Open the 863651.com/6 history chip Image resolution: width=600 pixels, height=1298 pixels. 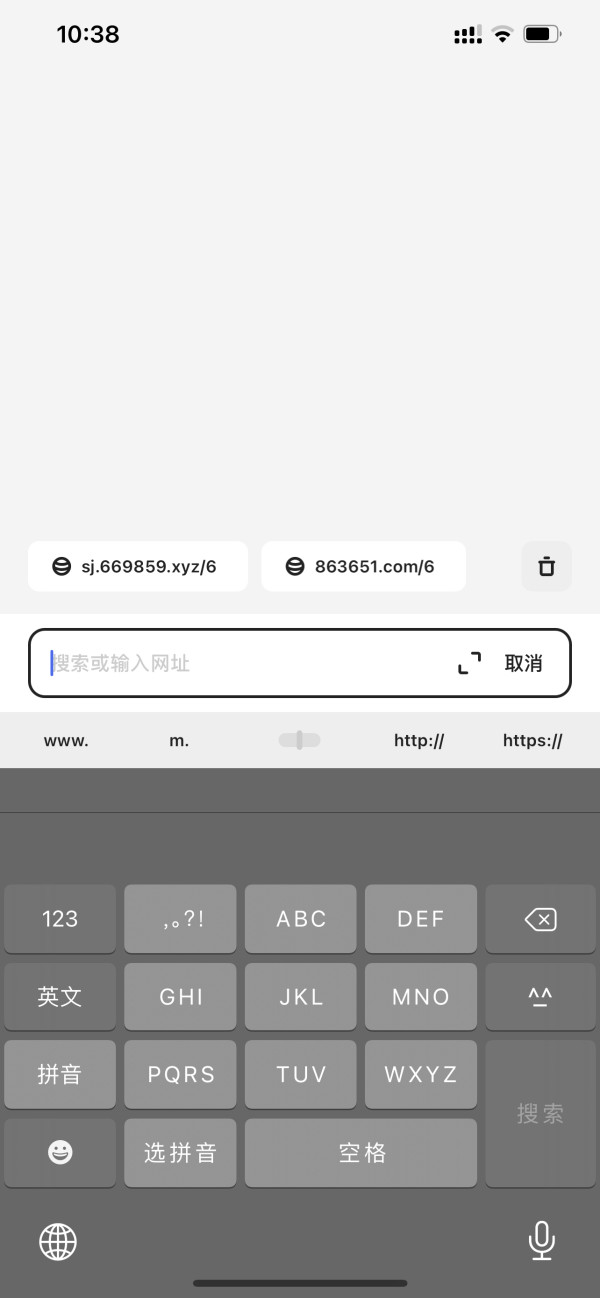[x=363, y=566]
